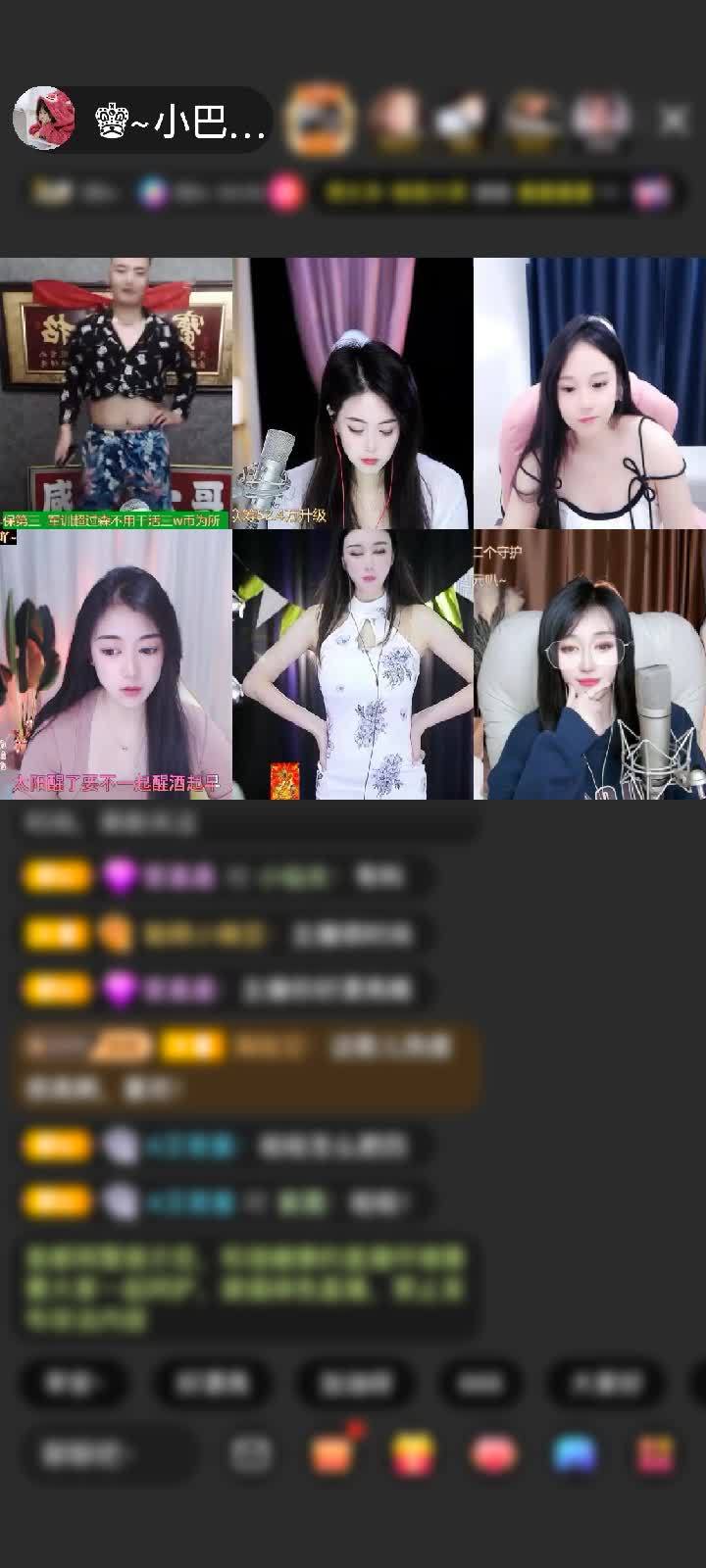Screen dimensions: 706x1568
Task: Open the man in floral shirt stream tile
Action: pos(116,392)
